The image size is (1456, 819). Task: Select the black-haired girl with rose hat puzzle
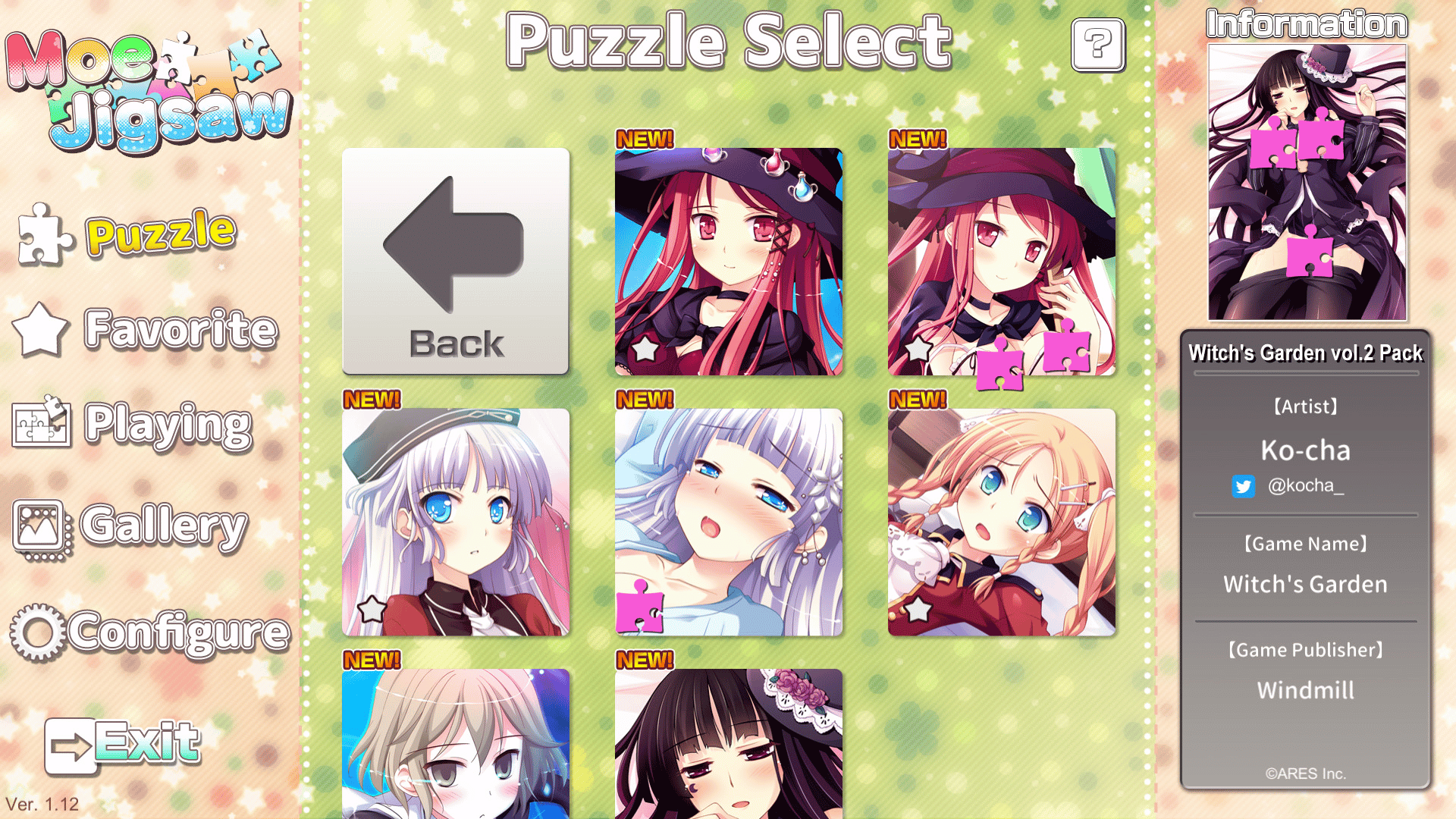tap(728, 743)
